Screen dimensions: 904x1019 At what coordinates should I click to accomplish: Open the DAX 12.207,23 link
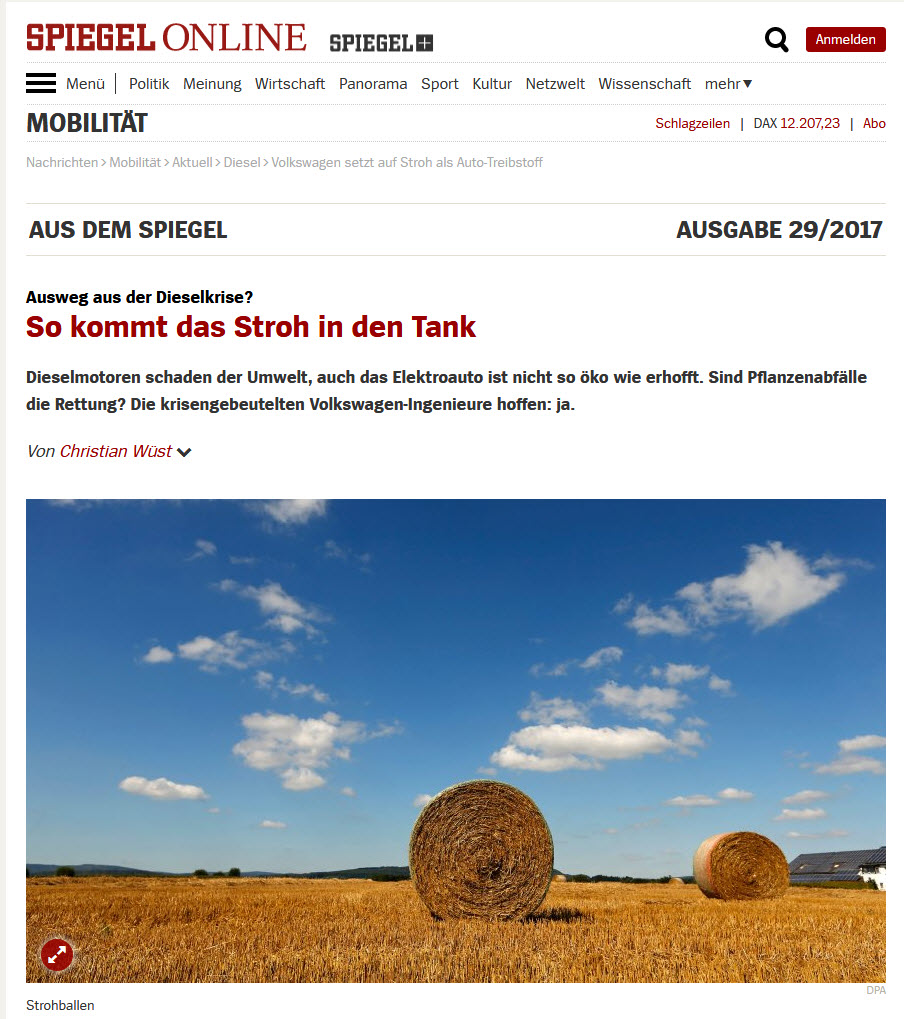tap(796, 124)
